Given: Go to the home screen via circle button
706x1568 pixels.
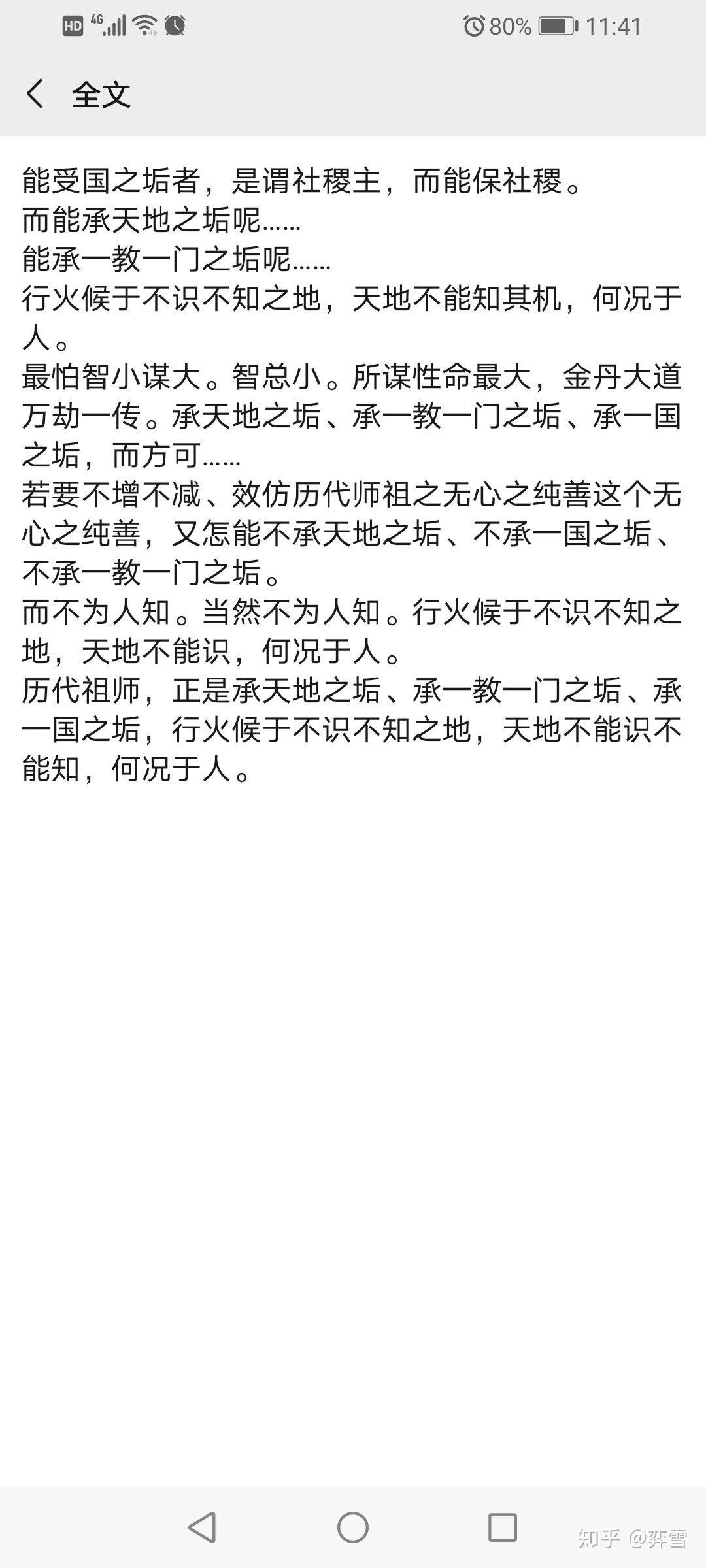Looking at the screenshot, I should [x=353, y=1527].
